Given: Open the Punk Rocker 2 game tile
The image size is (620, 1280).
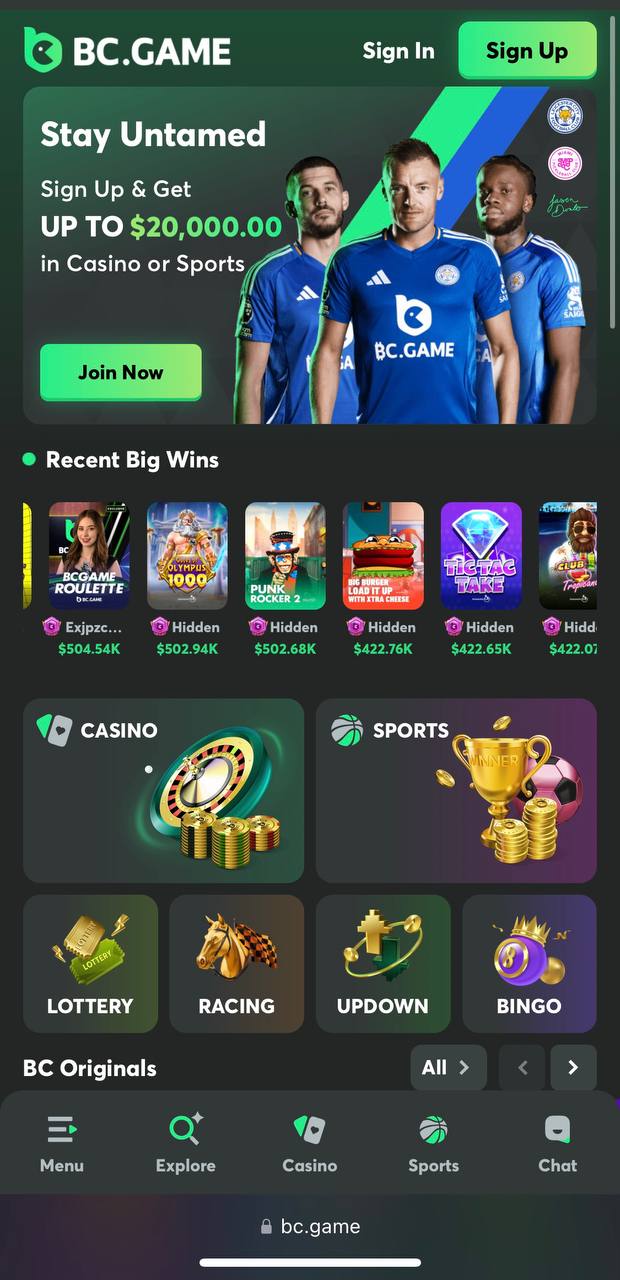Looking at the screenshot, I should [285, 556].
